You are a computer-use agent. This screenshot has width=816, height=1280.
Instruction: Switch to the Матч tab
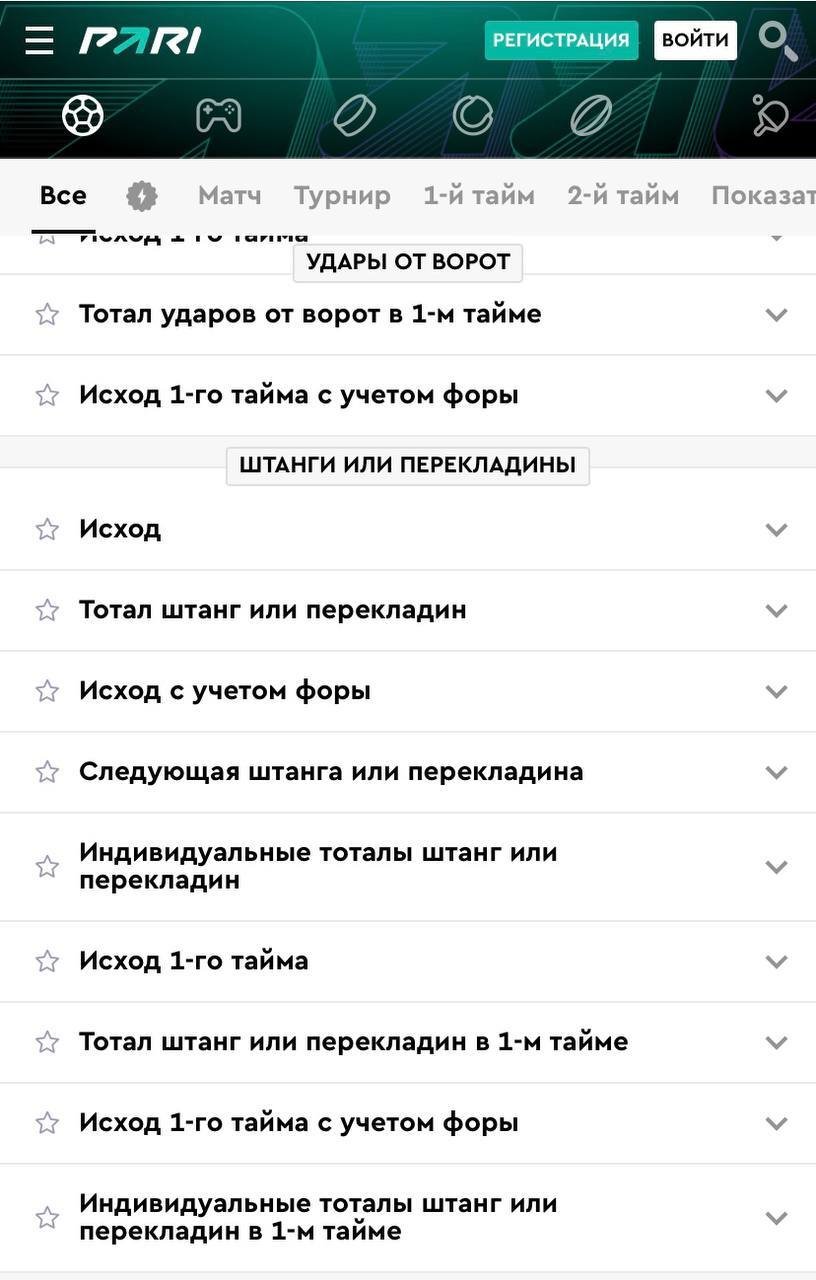[x=229, y=195]
